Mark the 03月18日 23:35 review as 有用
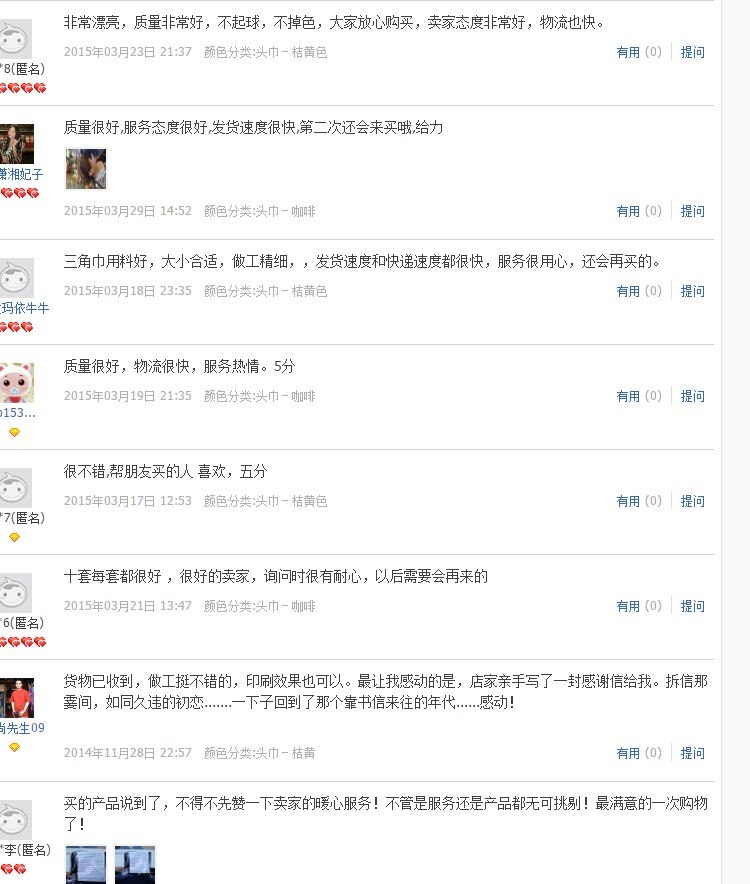 click(628, 291)
